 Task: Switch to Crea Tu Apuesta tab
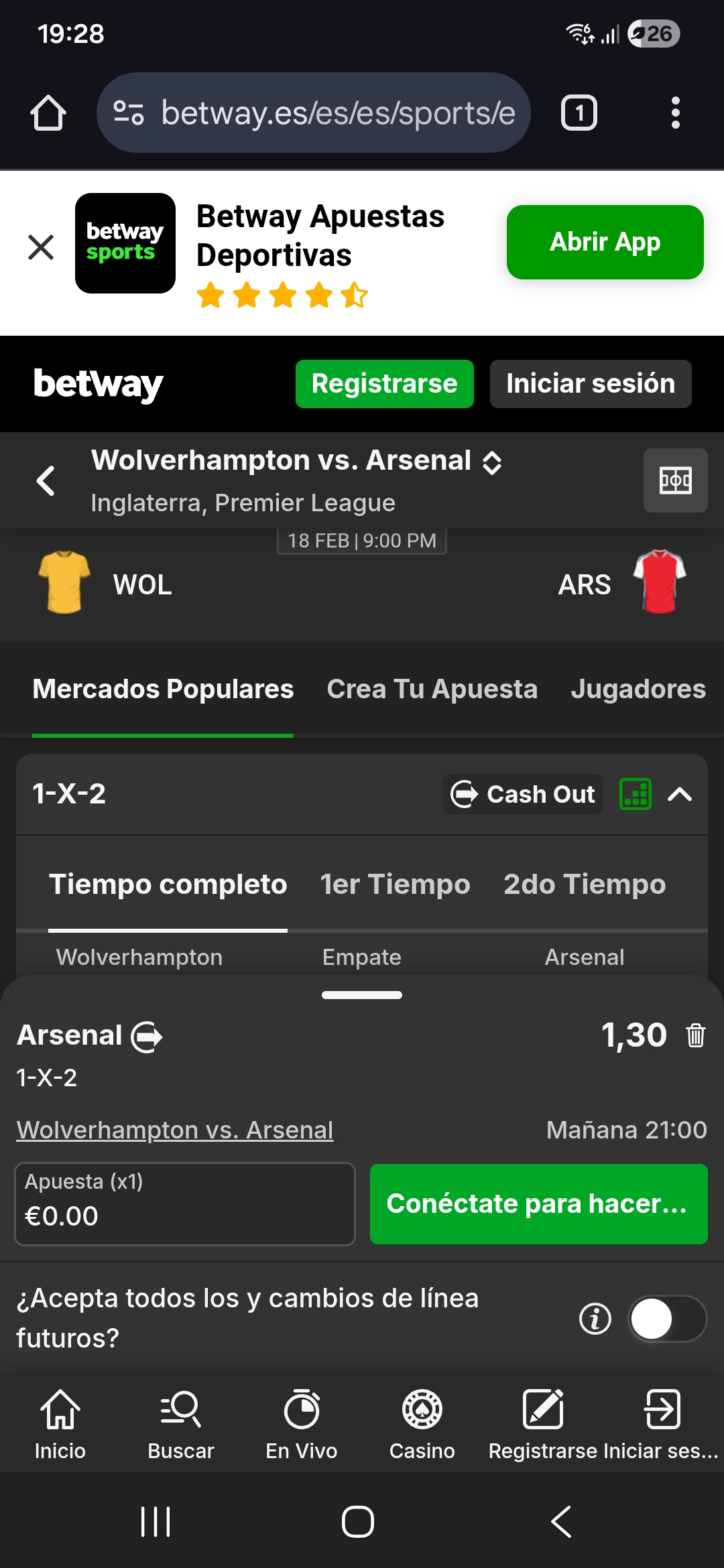pyautogui.click(x=432, y=690)
